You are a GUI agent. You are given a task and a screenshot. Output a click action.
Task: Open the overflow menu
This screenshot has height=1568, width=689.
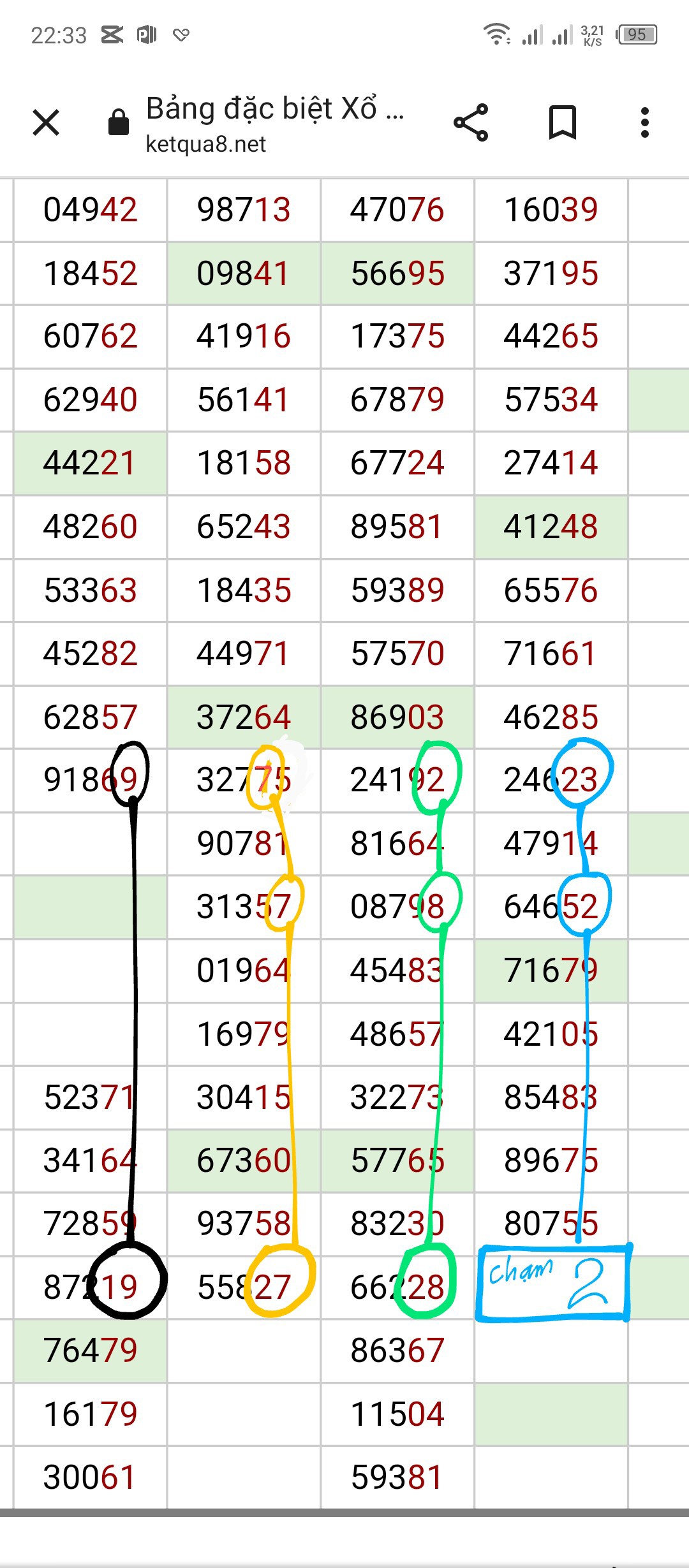pyautogui.click(x=645, y=122)
